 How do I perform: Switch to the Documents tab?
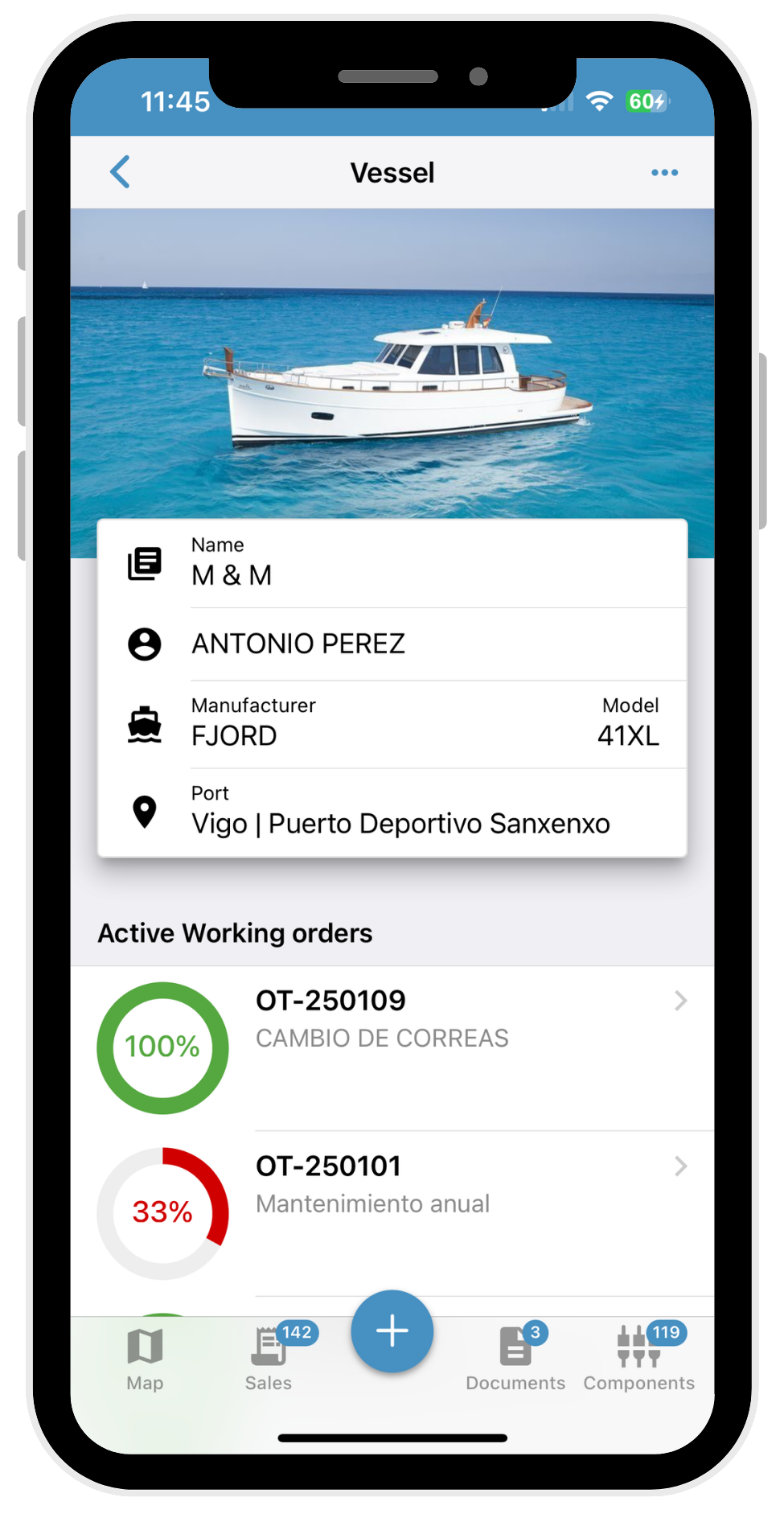515,1360
